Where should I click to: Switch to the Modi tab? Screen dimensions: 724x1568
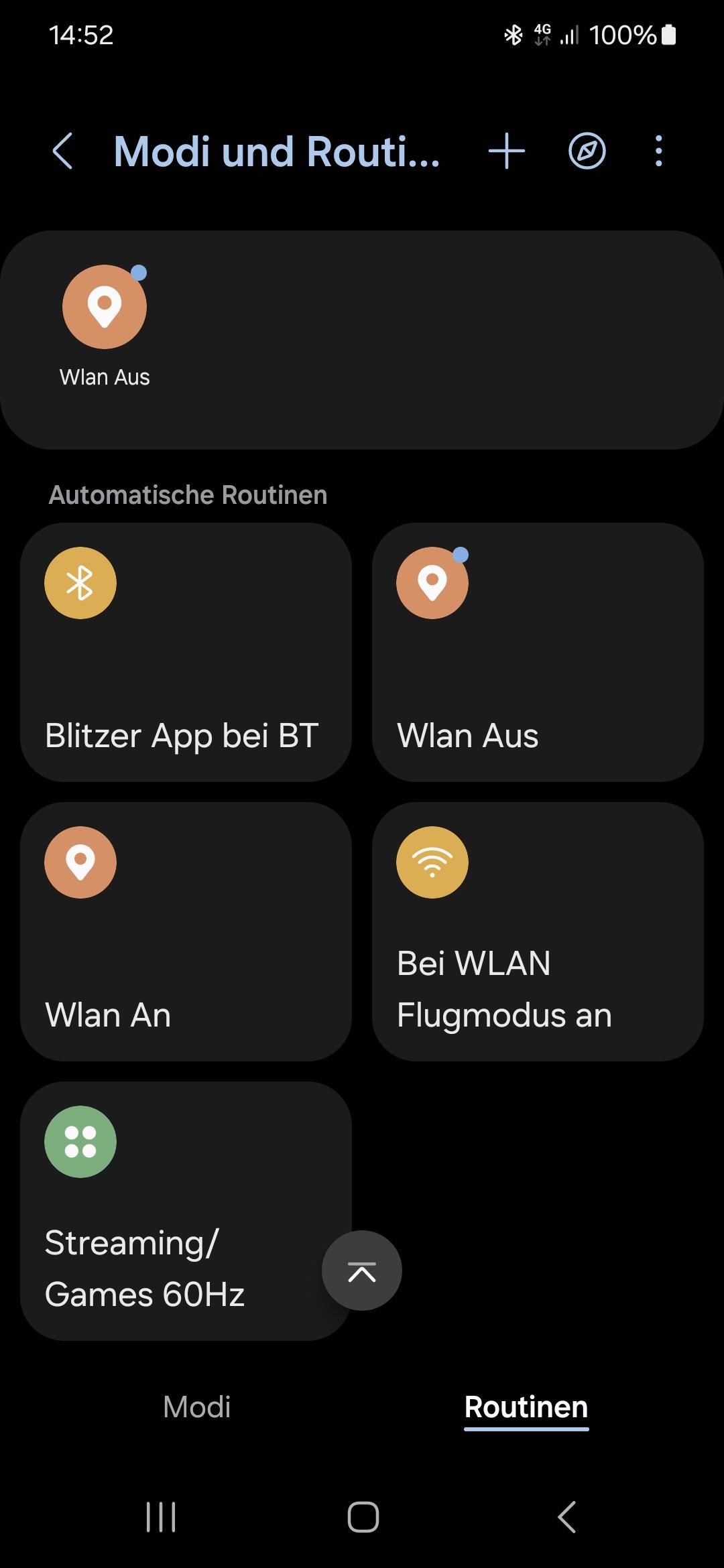(x=197, y=1407)
